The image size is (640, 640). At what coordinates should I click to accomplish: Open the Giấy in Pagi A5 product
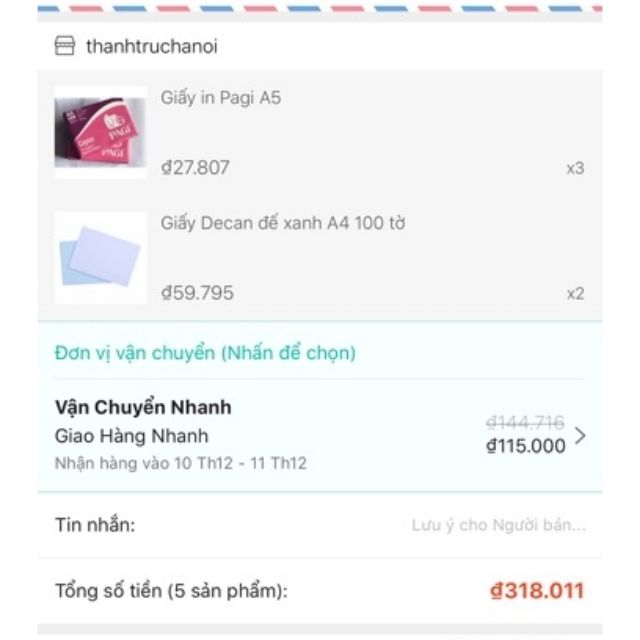pyautogui.click(x=220, y=98)
